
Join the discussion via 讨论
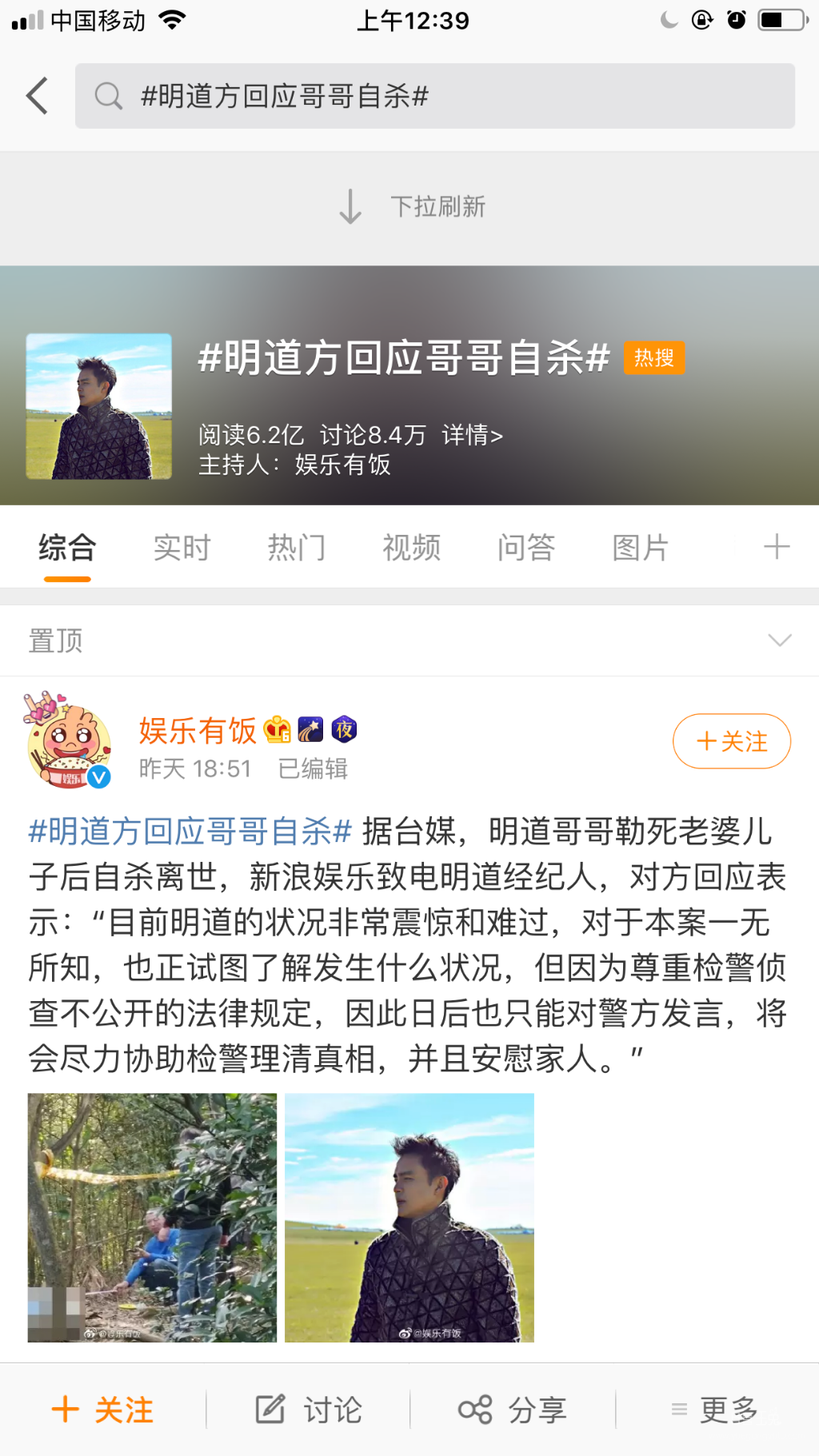309,1410
